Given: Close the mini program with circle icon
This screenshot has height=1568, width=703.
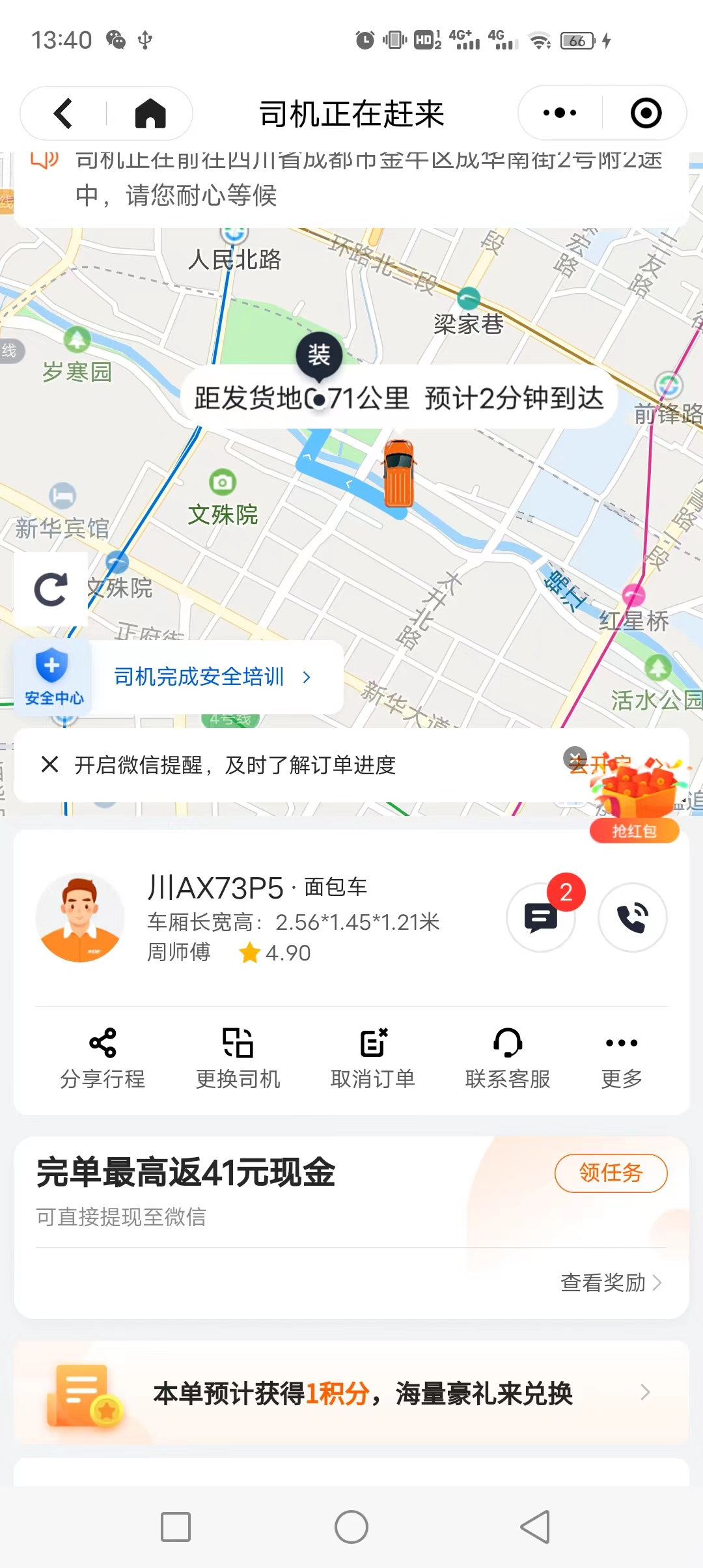Looking at the screenshot, I should 646,113.
